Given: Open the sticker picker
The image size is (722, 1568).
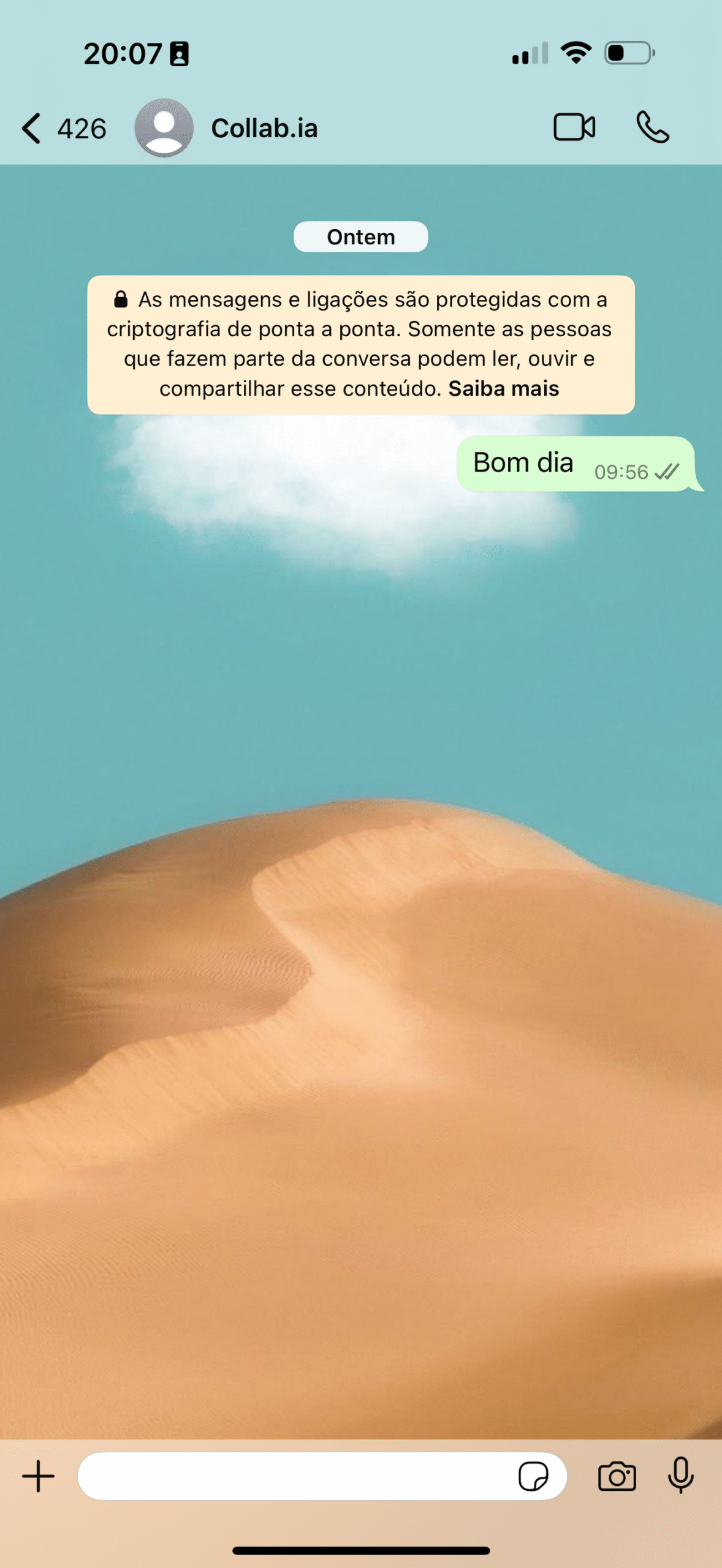Looking at the screenshot, I should tap(533, 1476).
